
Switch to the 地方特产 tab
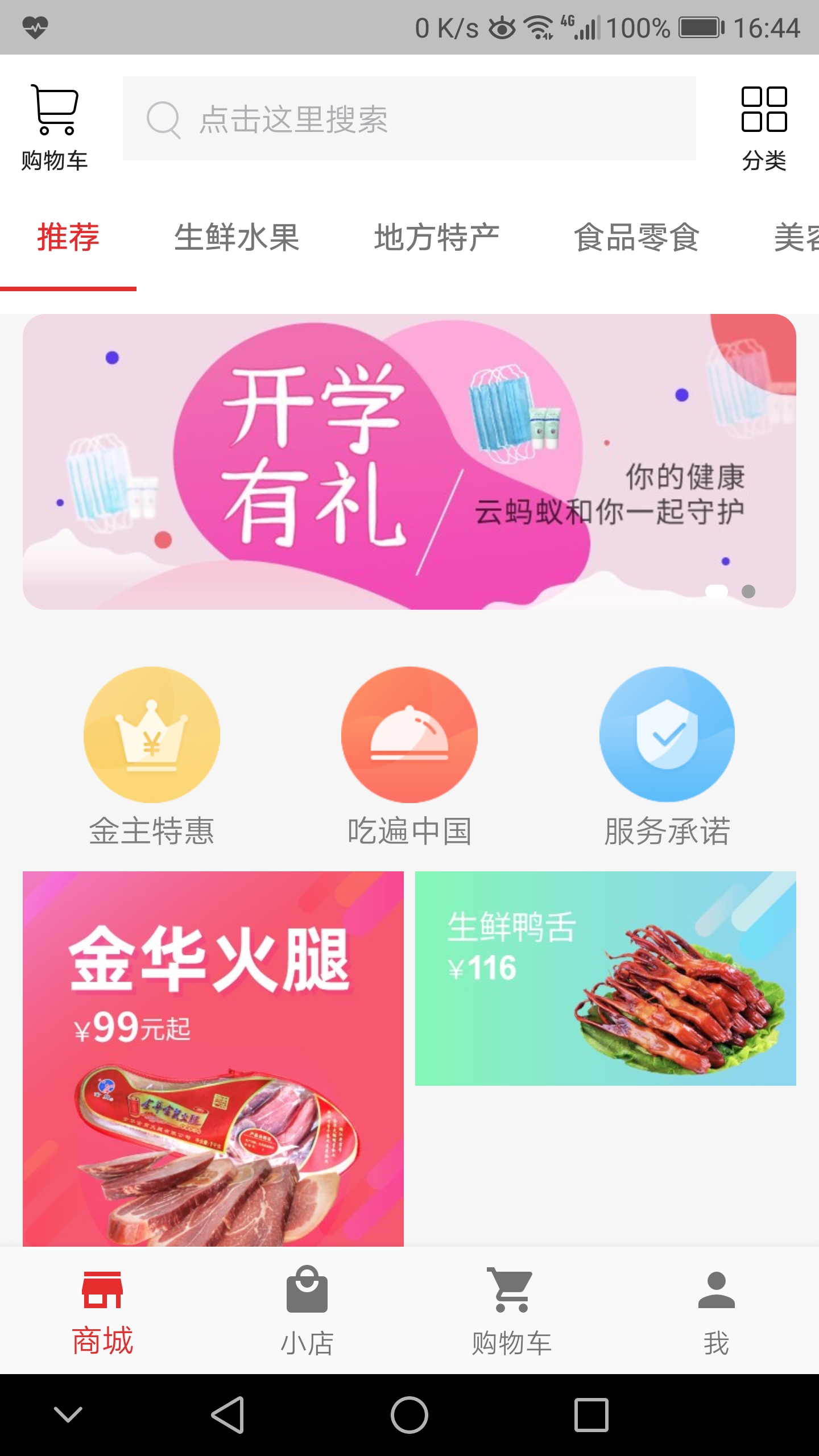pos(436,238)
